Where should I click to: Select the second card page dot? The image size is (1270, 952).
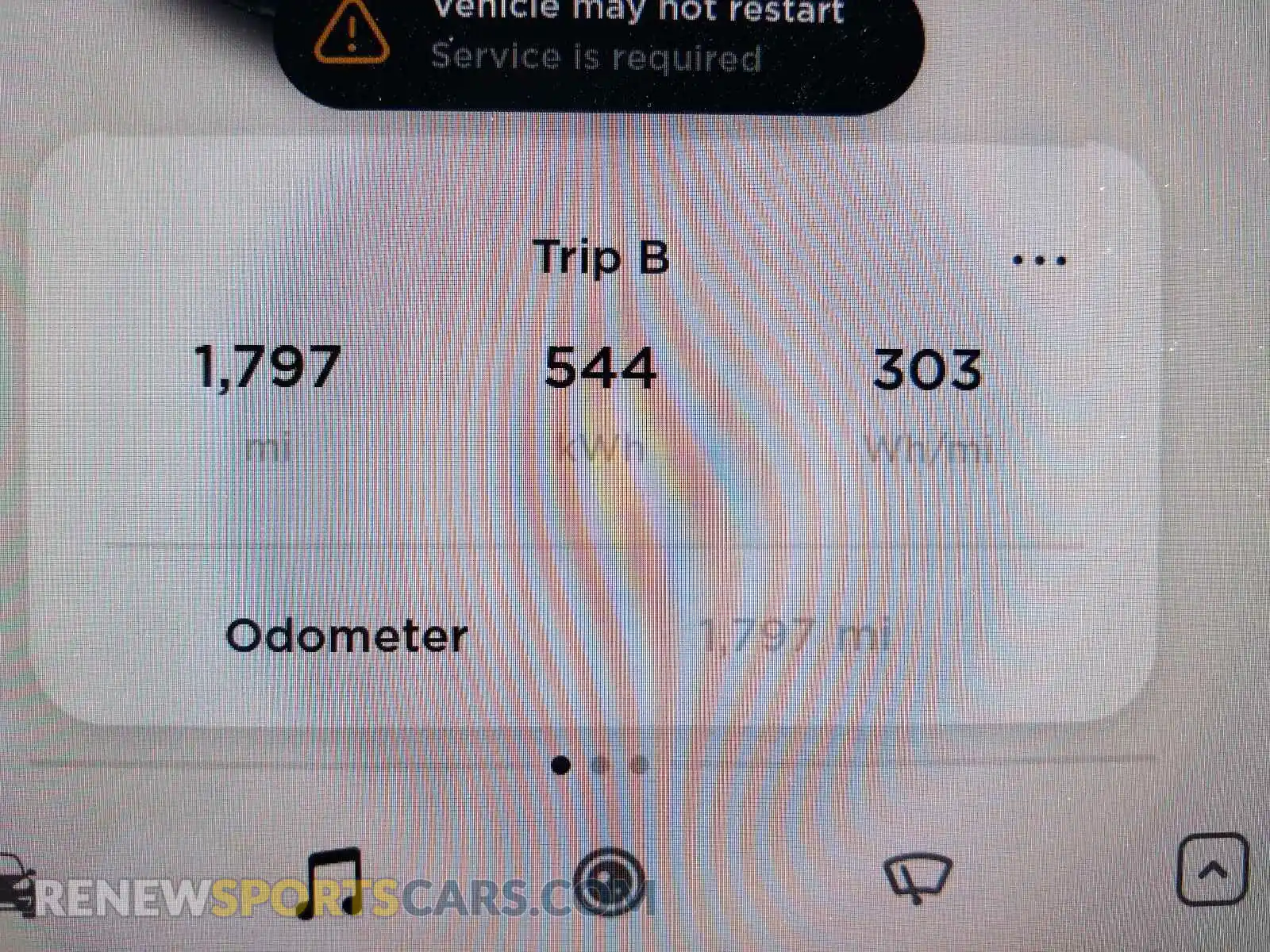(x=601, y=765)
